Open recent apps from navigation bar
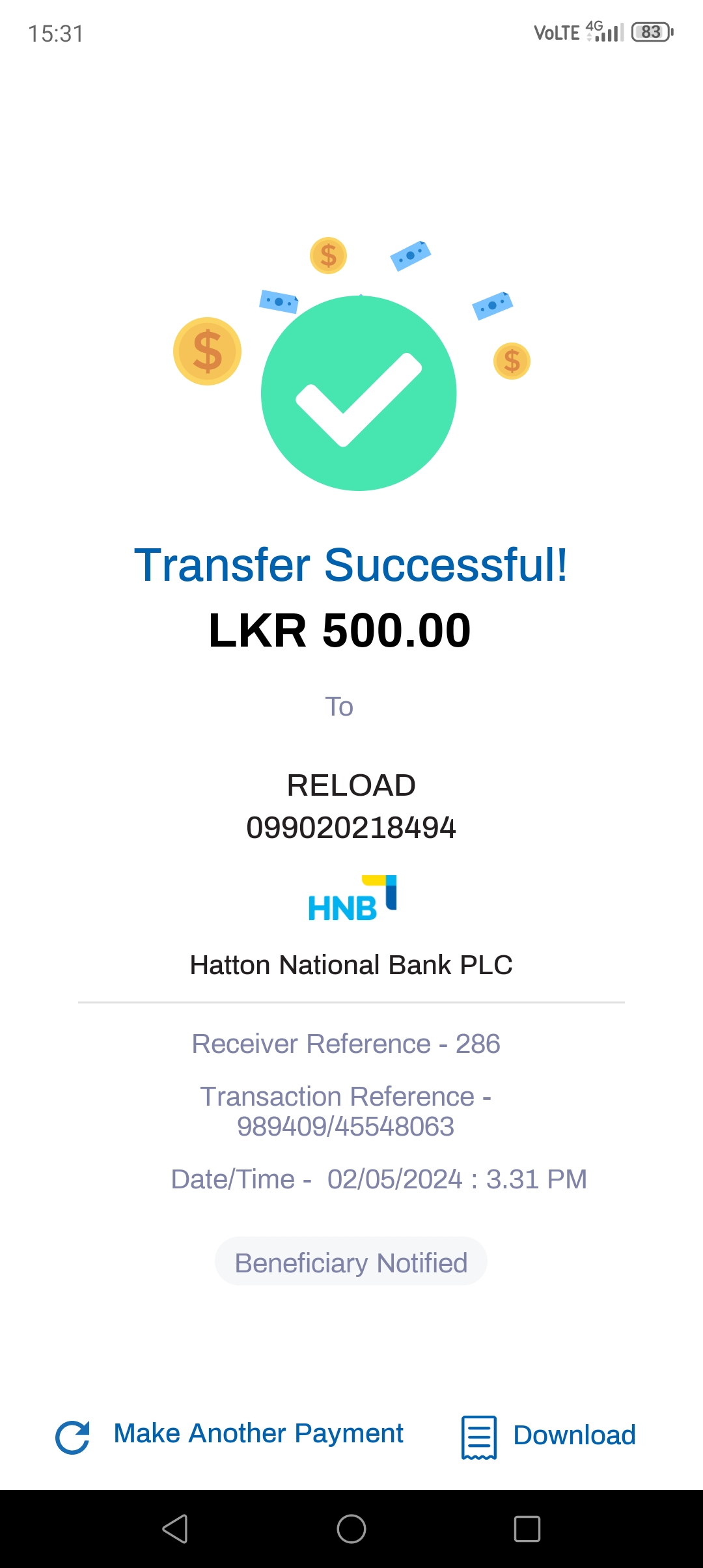The height and width of the screenshot is (1568, 703). tap(527, 1529)
